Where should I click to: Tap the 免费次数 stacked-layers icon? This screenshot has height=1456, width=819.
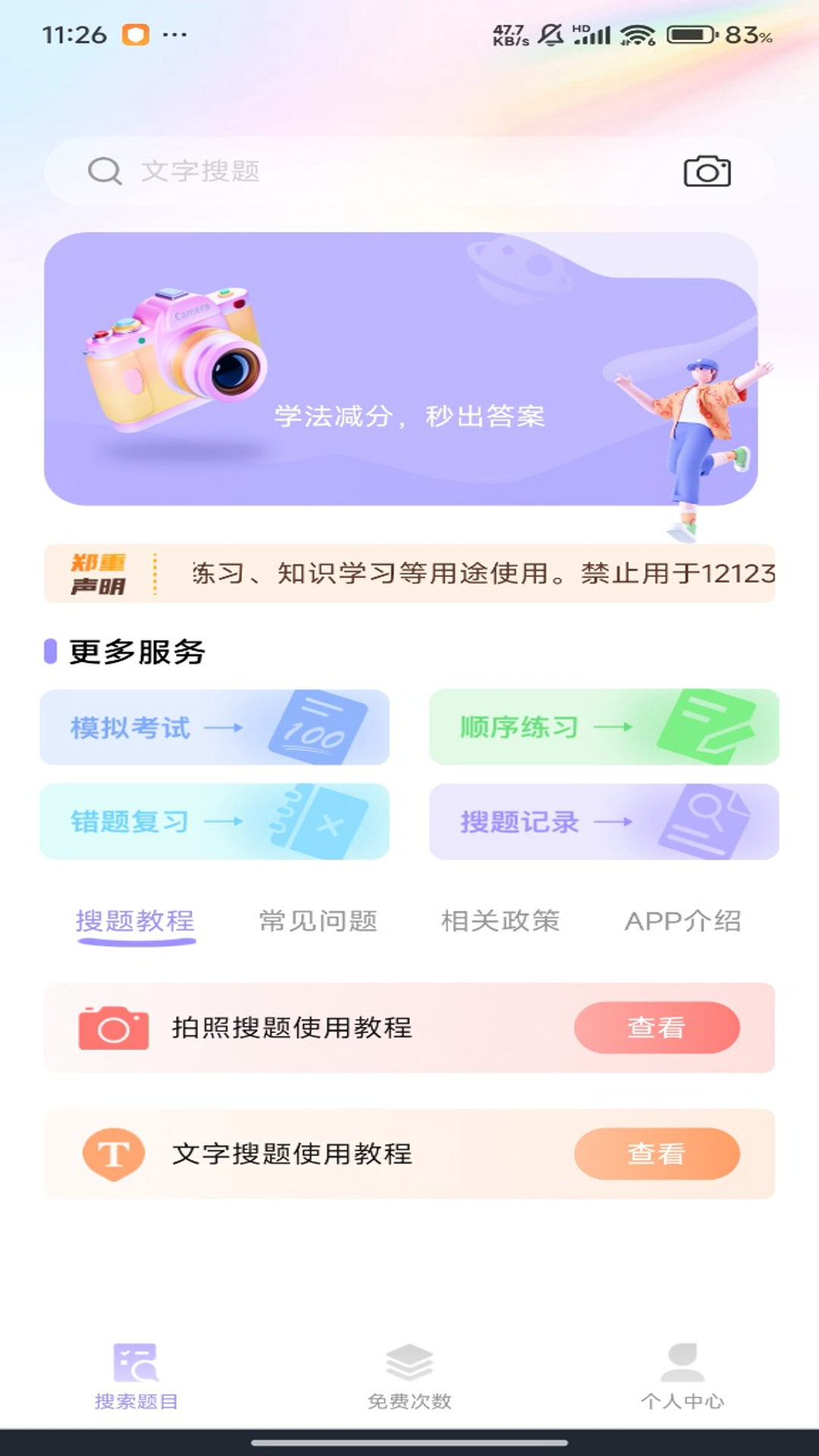[408, 1361]
